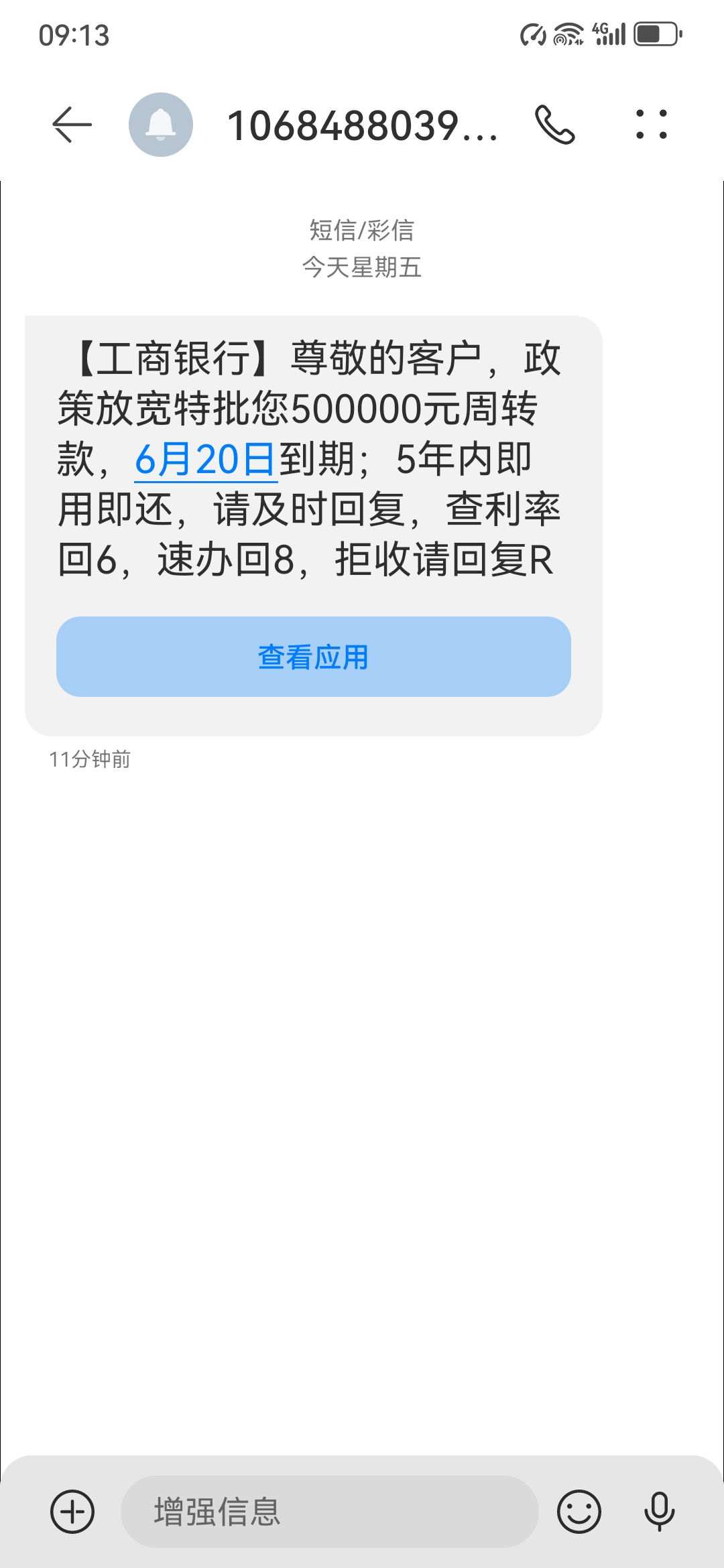
Task: Tap the 查看应用 button
Action: pos(313,657)
